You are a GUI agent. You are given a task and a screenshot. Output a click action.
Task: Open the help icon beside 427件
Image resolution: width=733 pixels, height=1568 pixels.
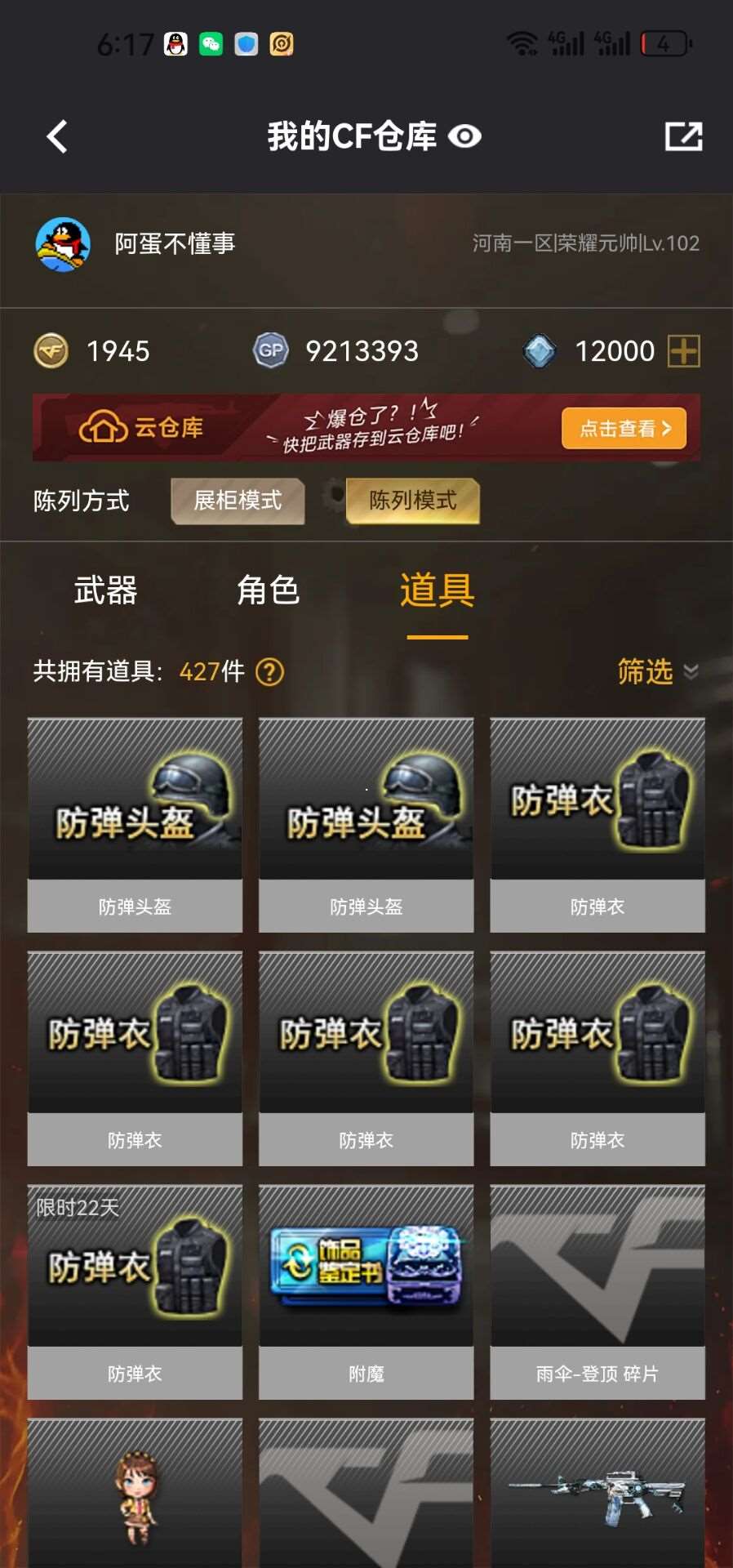pos(269,672)
